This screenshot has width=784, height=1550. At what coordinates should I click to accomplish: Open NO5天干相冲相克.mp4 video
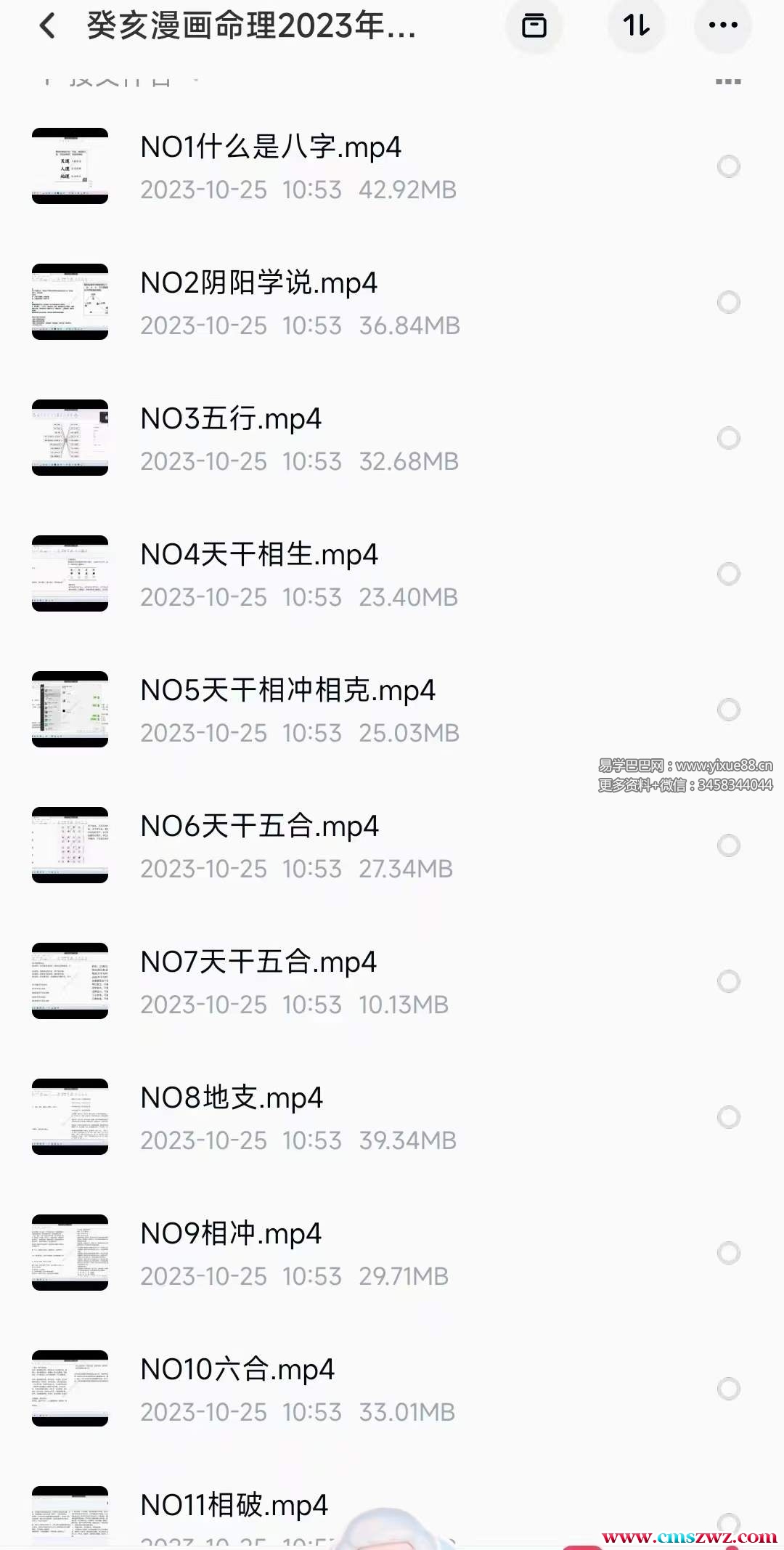click(x=287, y=691)
